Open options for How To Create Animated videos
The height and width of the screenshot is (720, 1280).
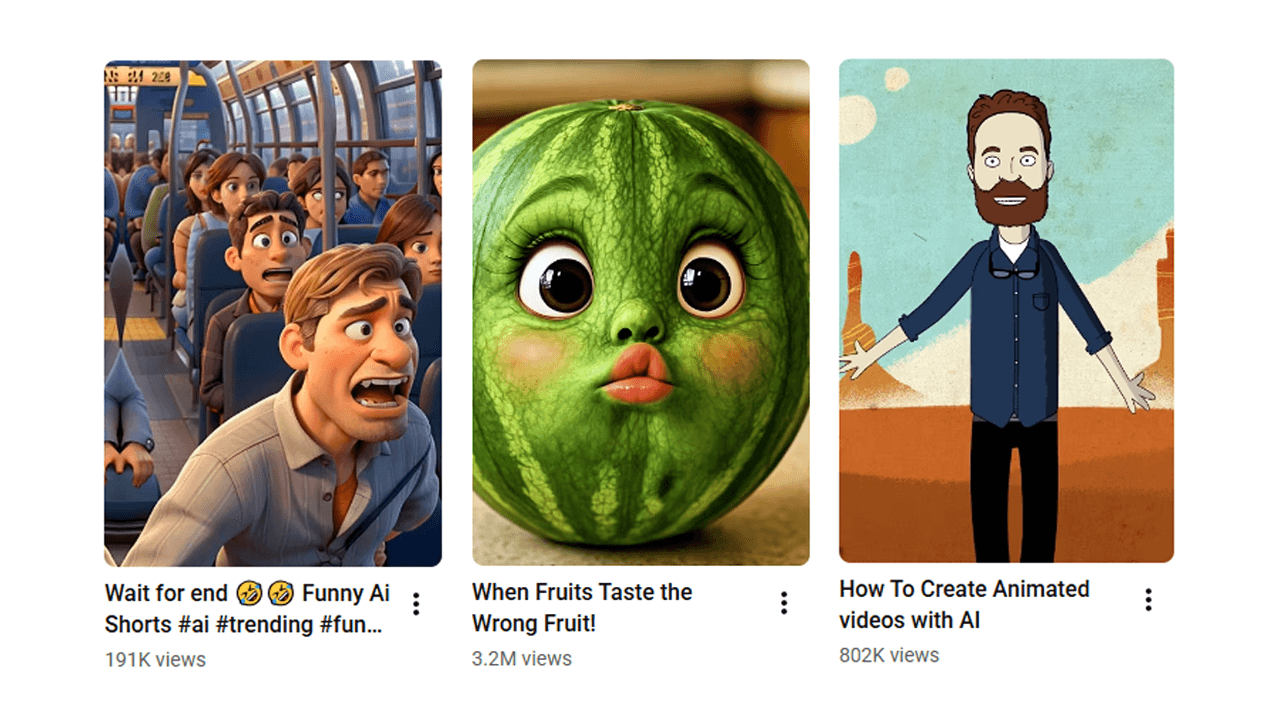[x=1148, y=599]
